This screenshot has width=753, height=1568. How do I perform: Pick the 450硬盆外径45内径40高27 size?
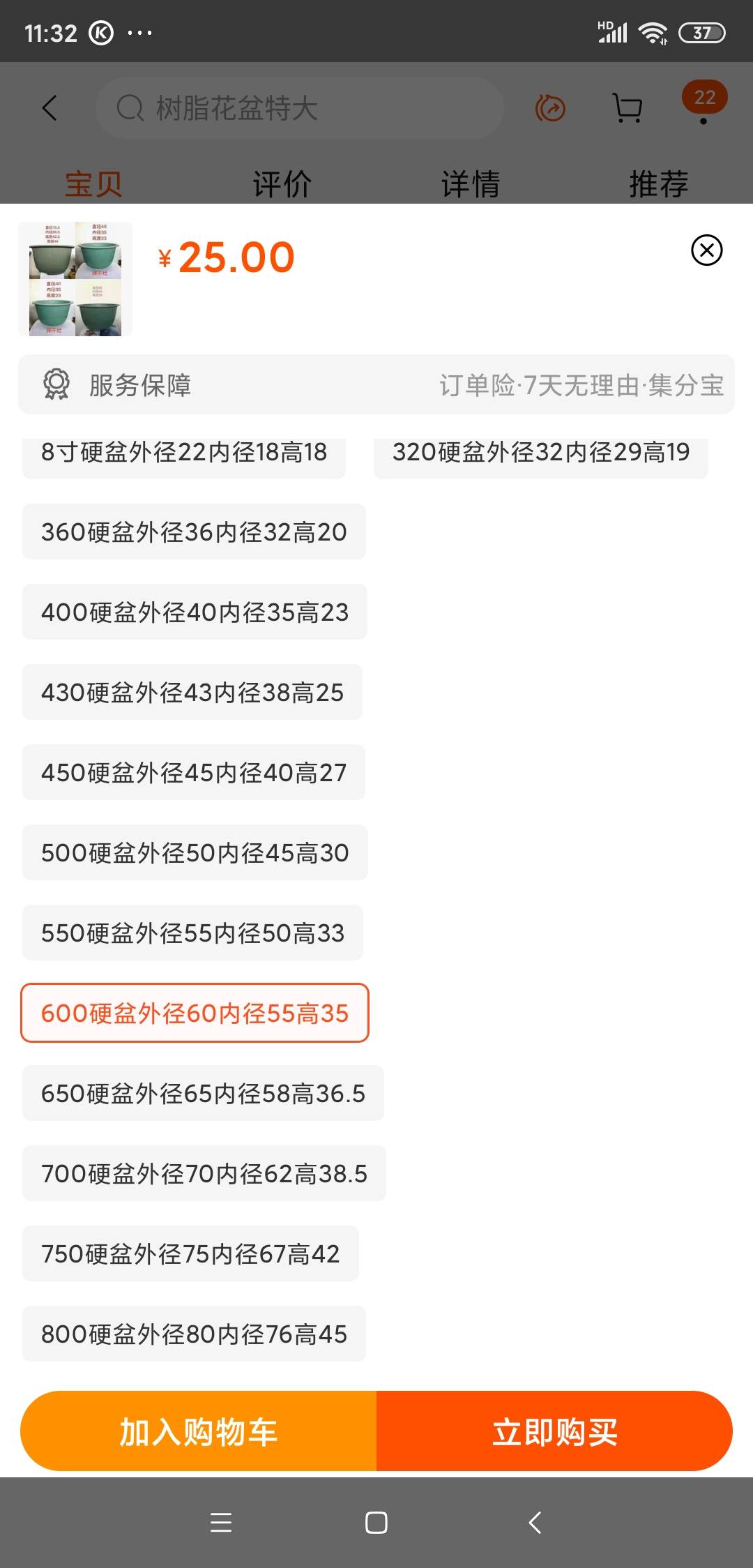[194, 772]
